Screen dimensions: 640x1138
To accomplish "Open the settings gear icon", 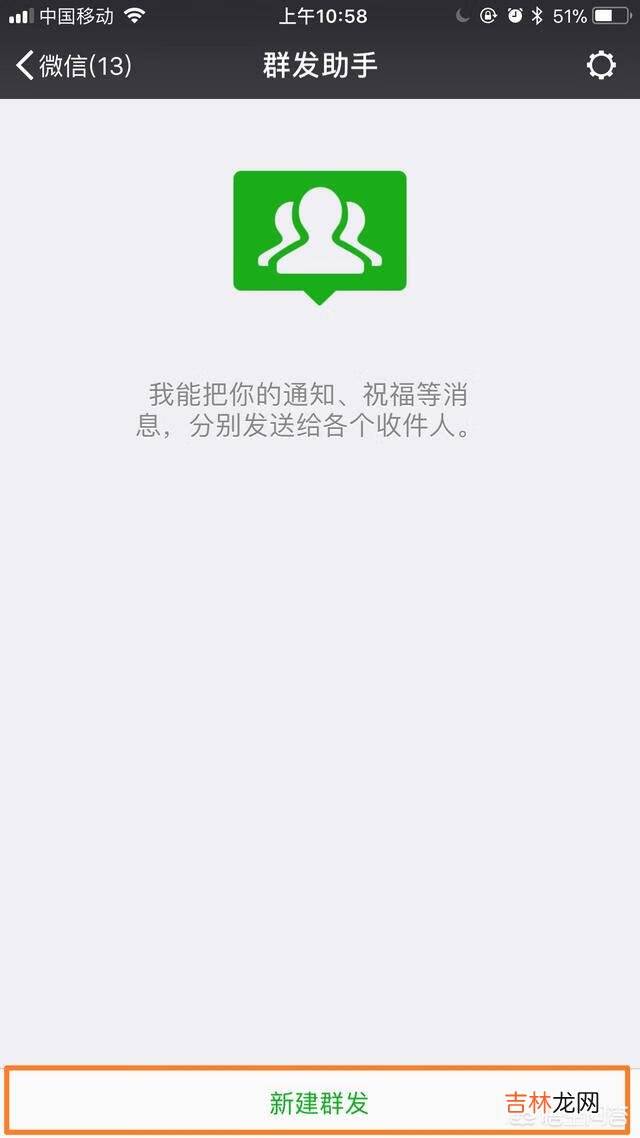I will 601,66.
